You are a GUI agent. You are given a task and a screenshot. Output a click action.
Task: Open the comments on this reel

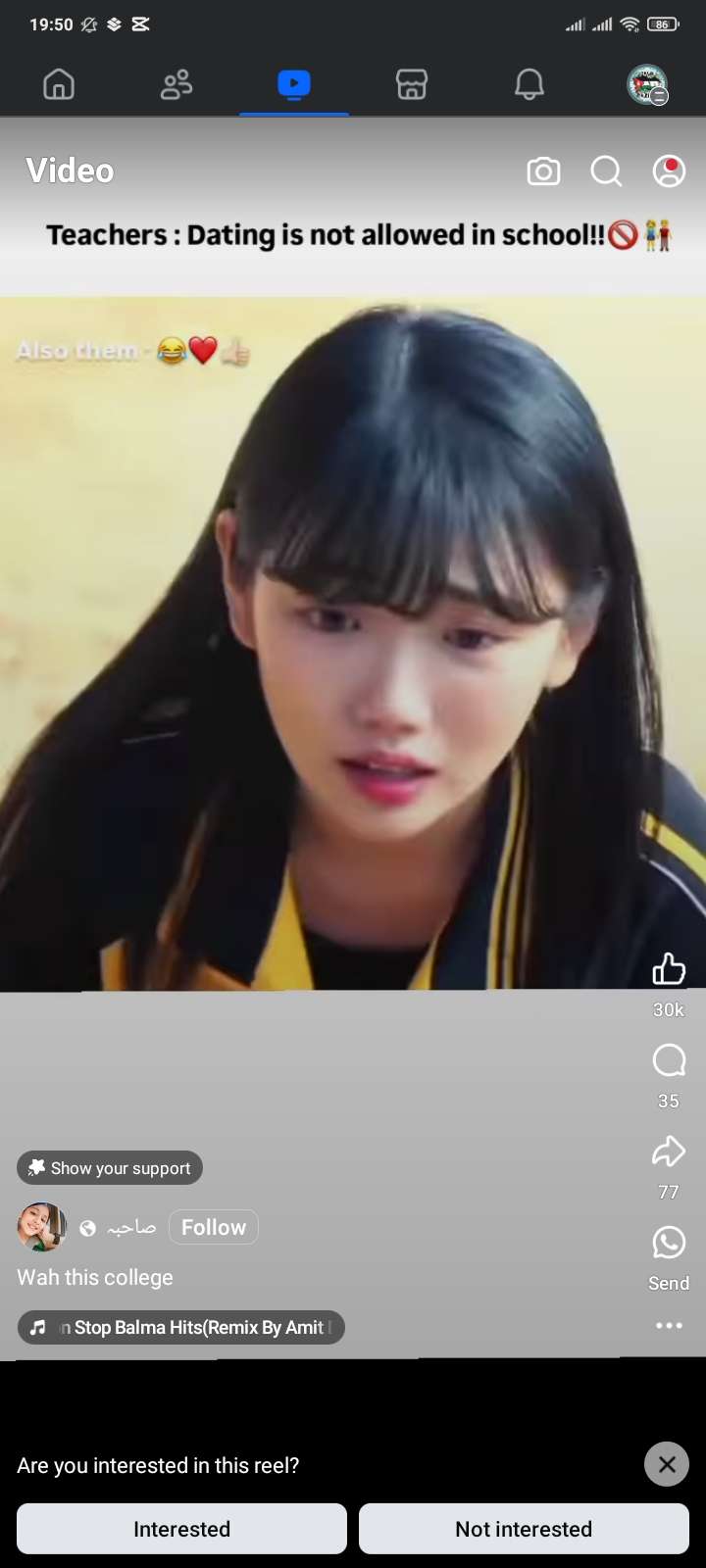coord(669,1060)
